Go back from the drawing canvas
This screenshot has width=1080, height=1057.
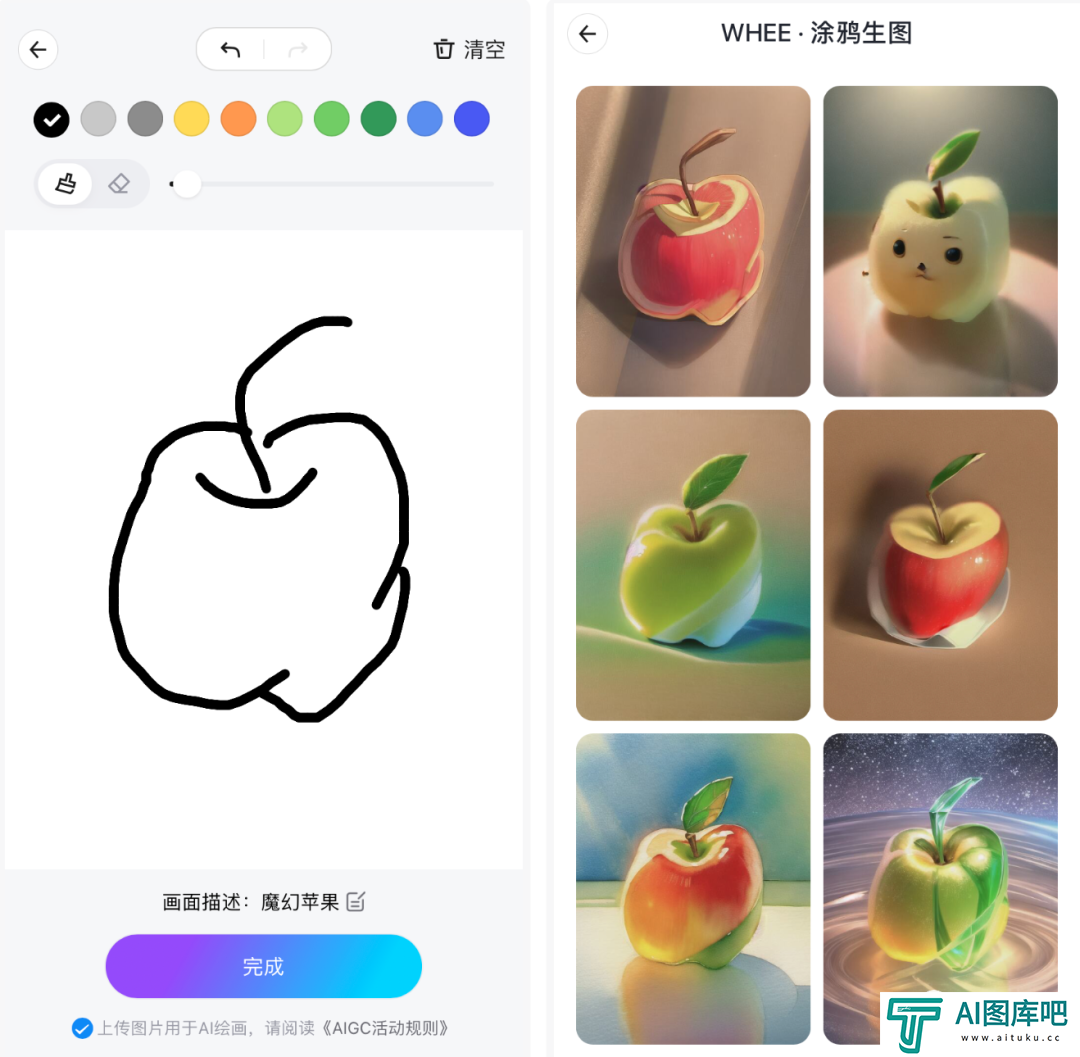click(38, 49)
